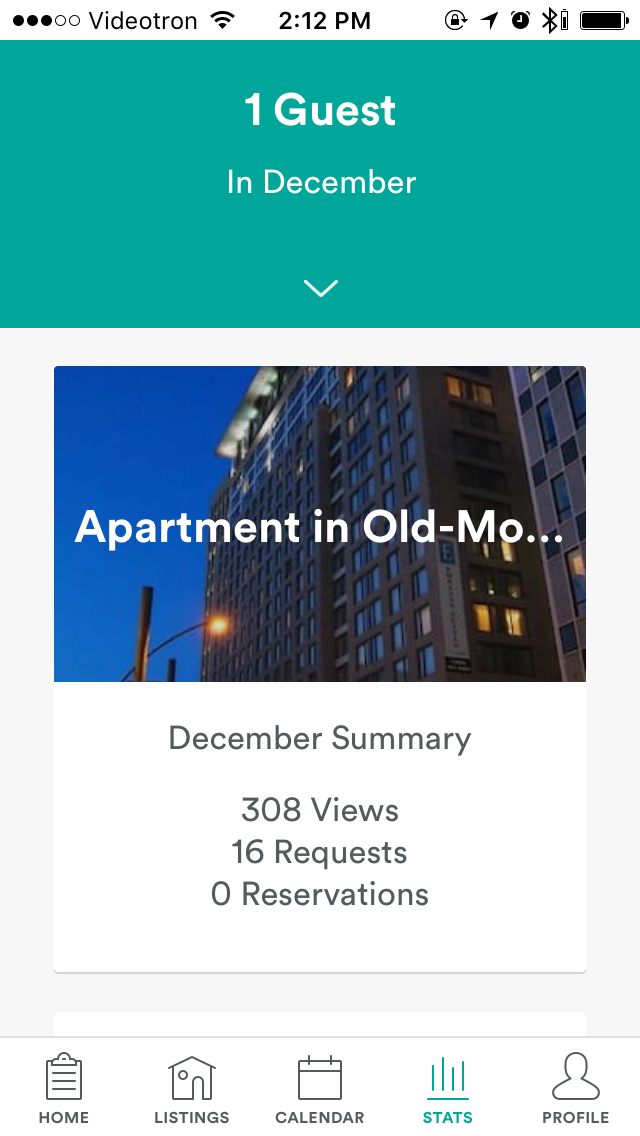The image size is (640, 1136).
Task: Expand the 1 Guest in December chevron
Action: click(x=320, y=288)
